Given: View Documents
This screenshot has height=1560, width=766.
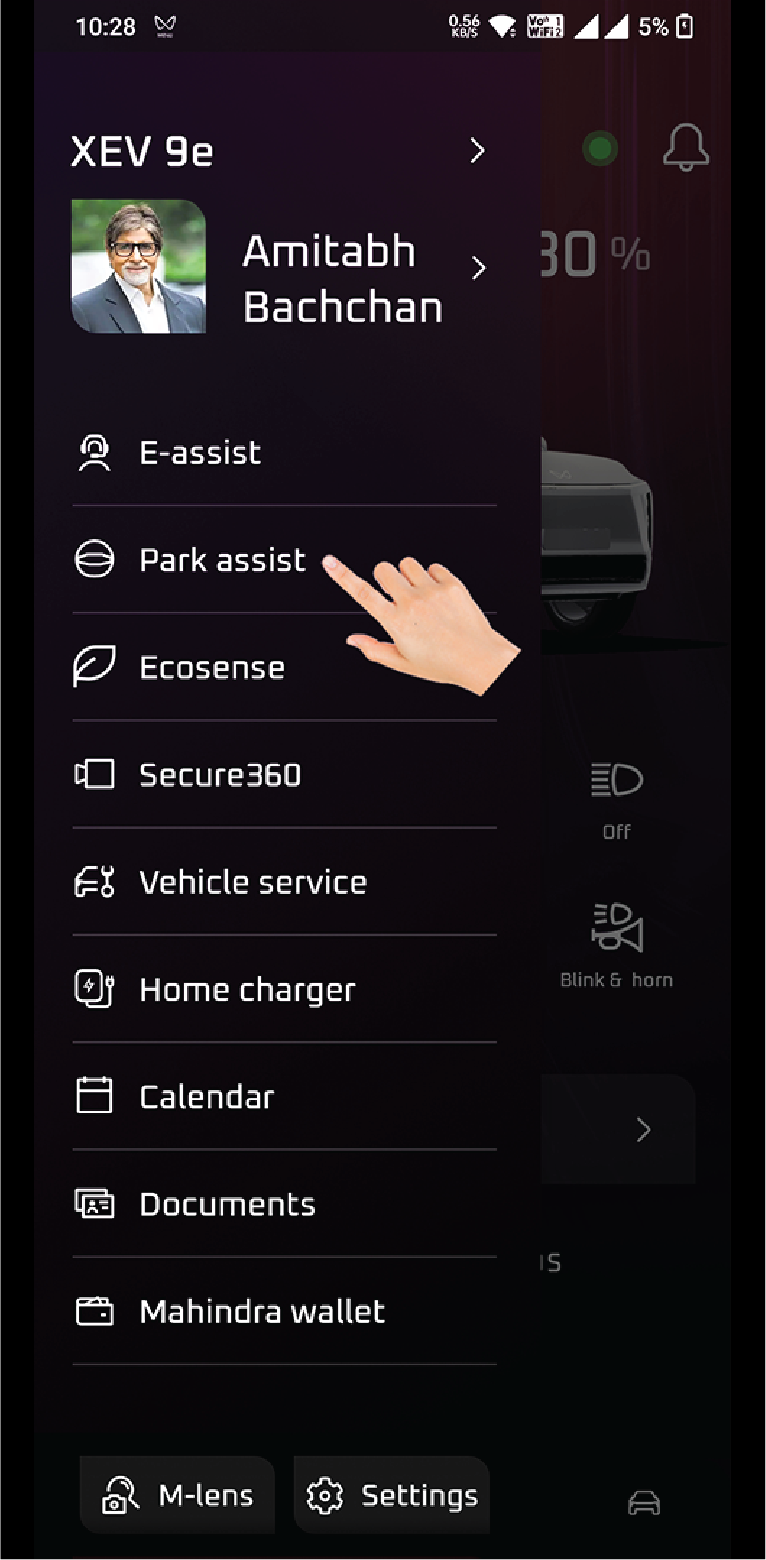Looking at the screenshot, I should (x=227, y=1204).
